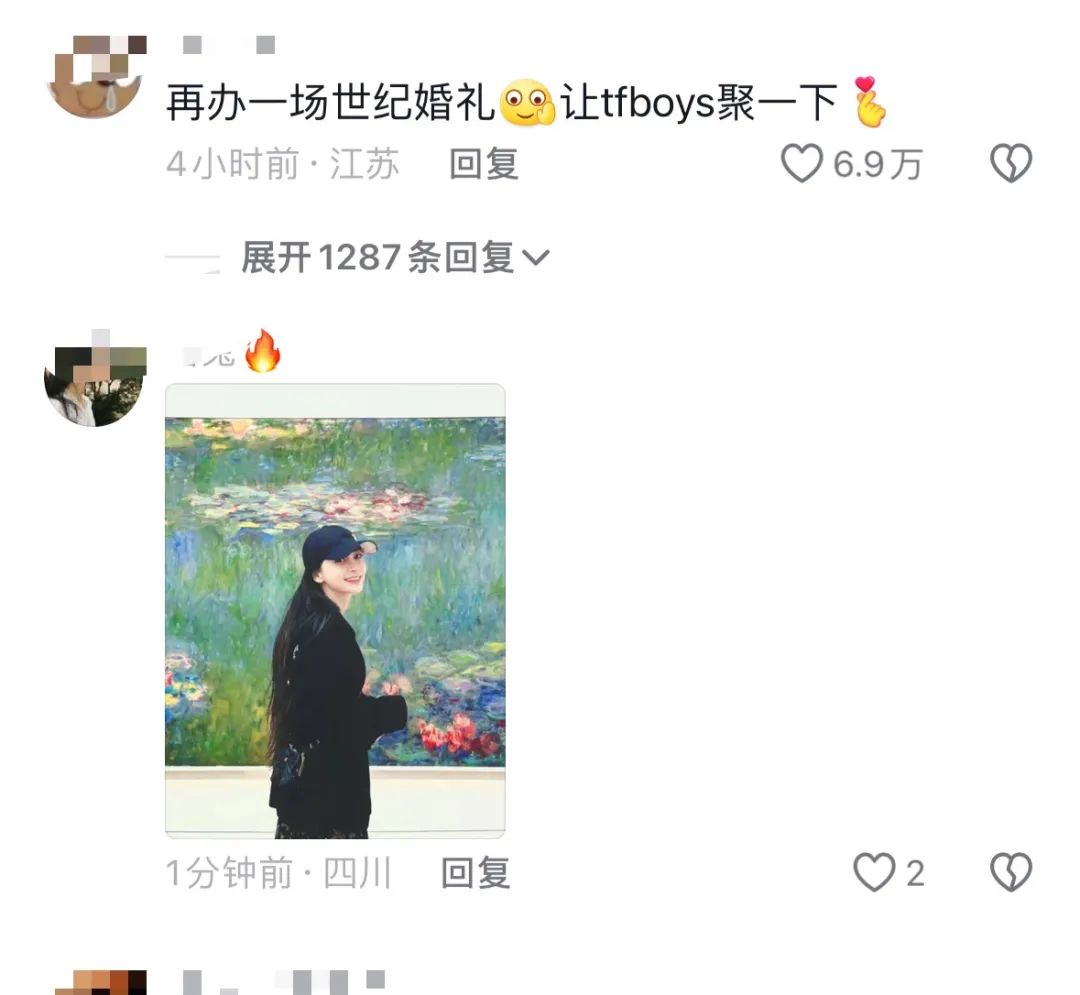Open the avatar of the 江苏 commenter

95,75
